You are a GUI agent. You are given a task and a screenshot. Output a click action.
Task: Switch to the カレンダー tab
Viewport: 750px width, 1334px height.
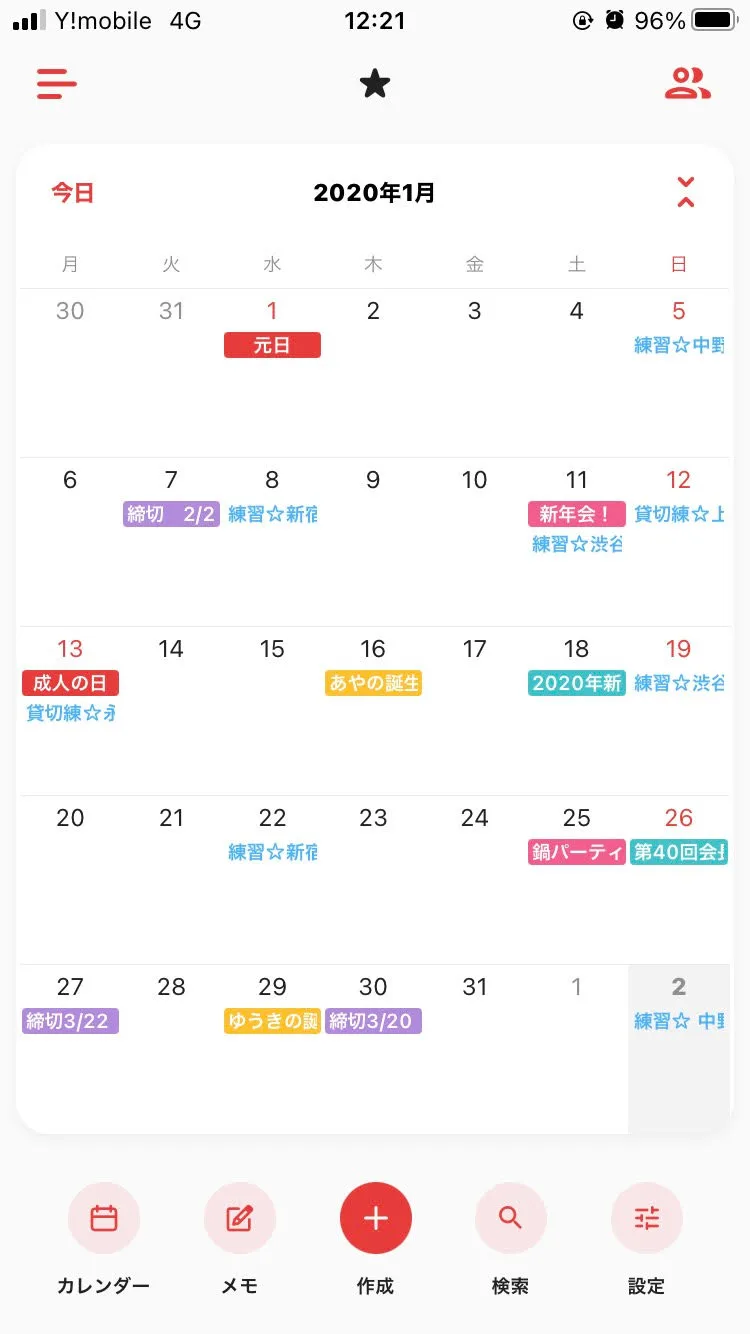pyautogui.click(x=104, y=1218)
